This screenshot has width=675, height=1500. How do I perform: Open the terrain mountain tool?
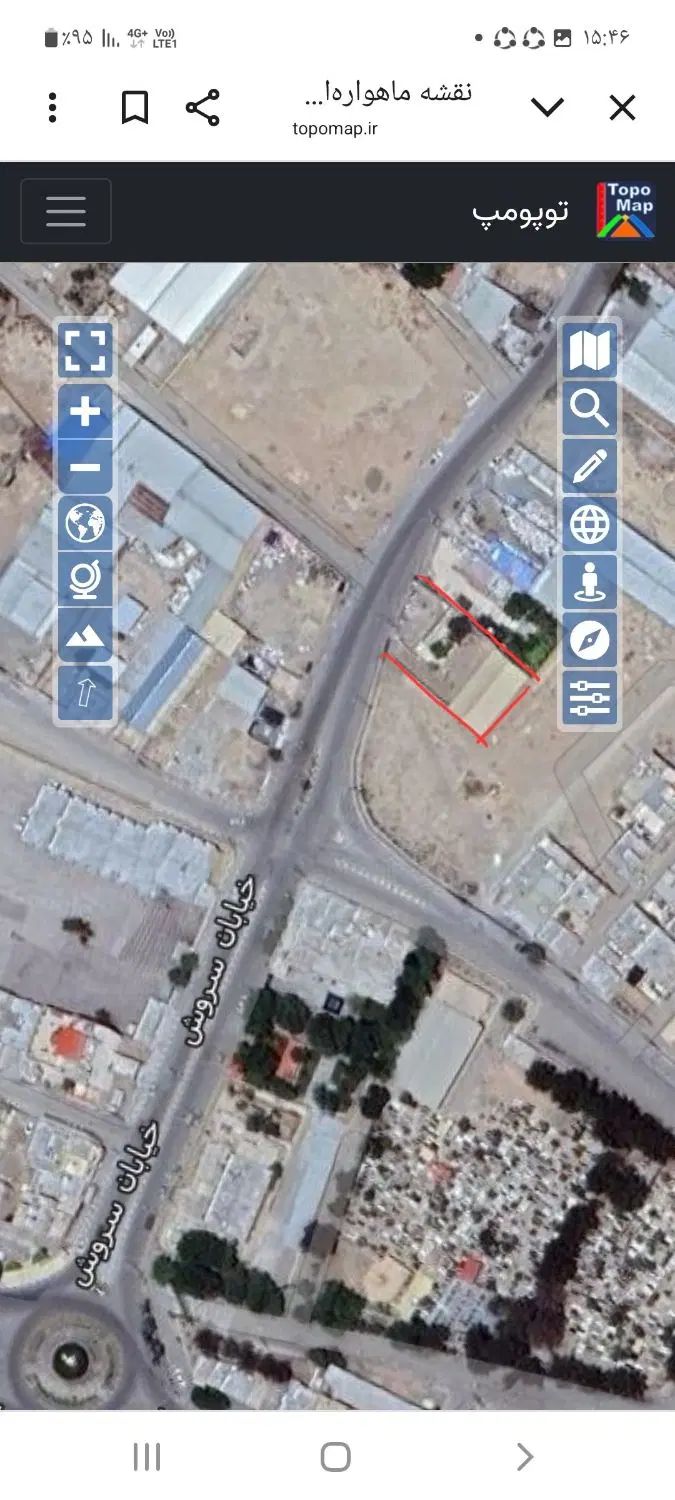tap(85, 636)
